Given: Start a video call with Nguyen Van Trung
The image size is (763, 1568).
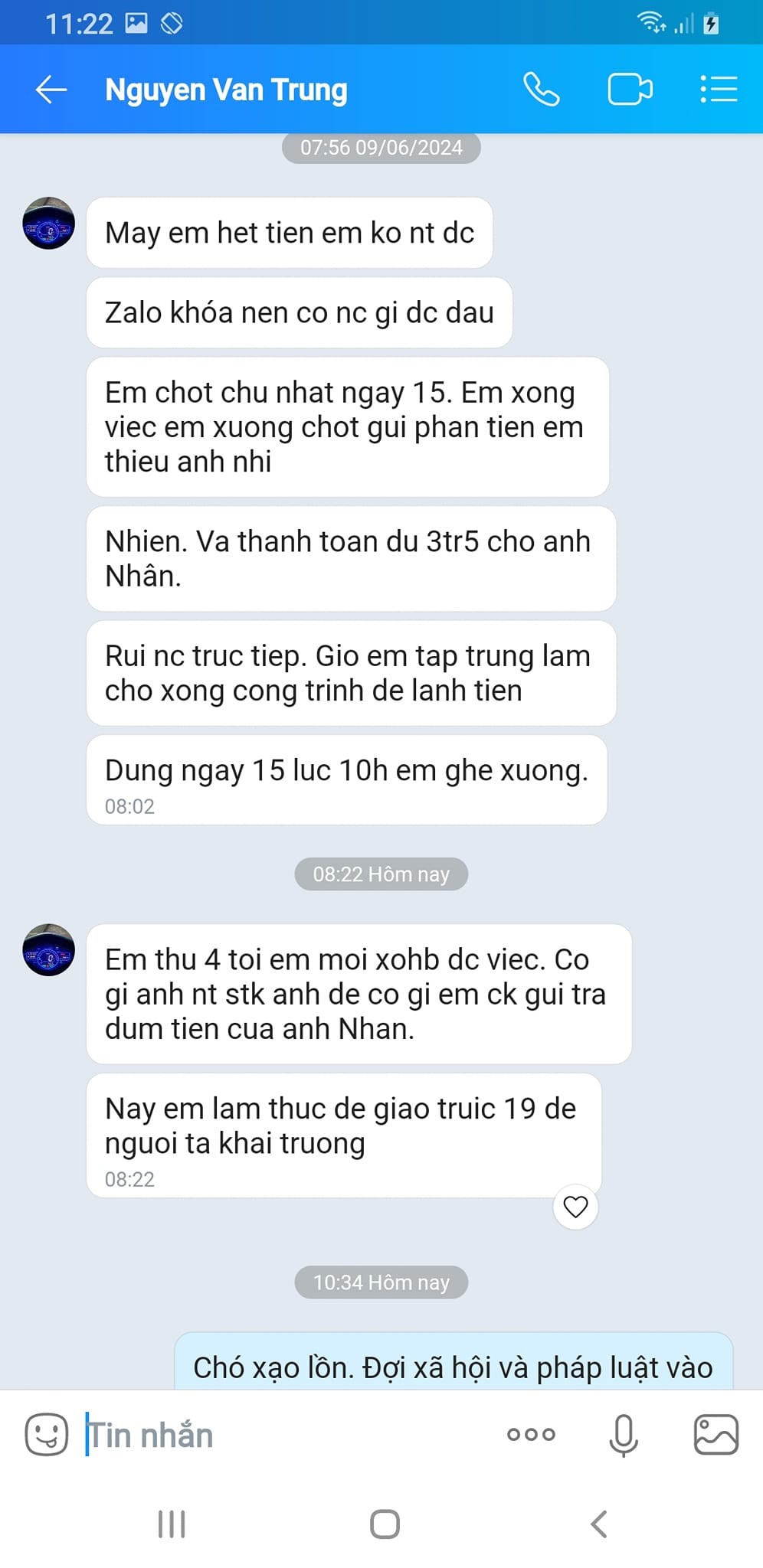Looking at the screenshot, I should 630,90.
